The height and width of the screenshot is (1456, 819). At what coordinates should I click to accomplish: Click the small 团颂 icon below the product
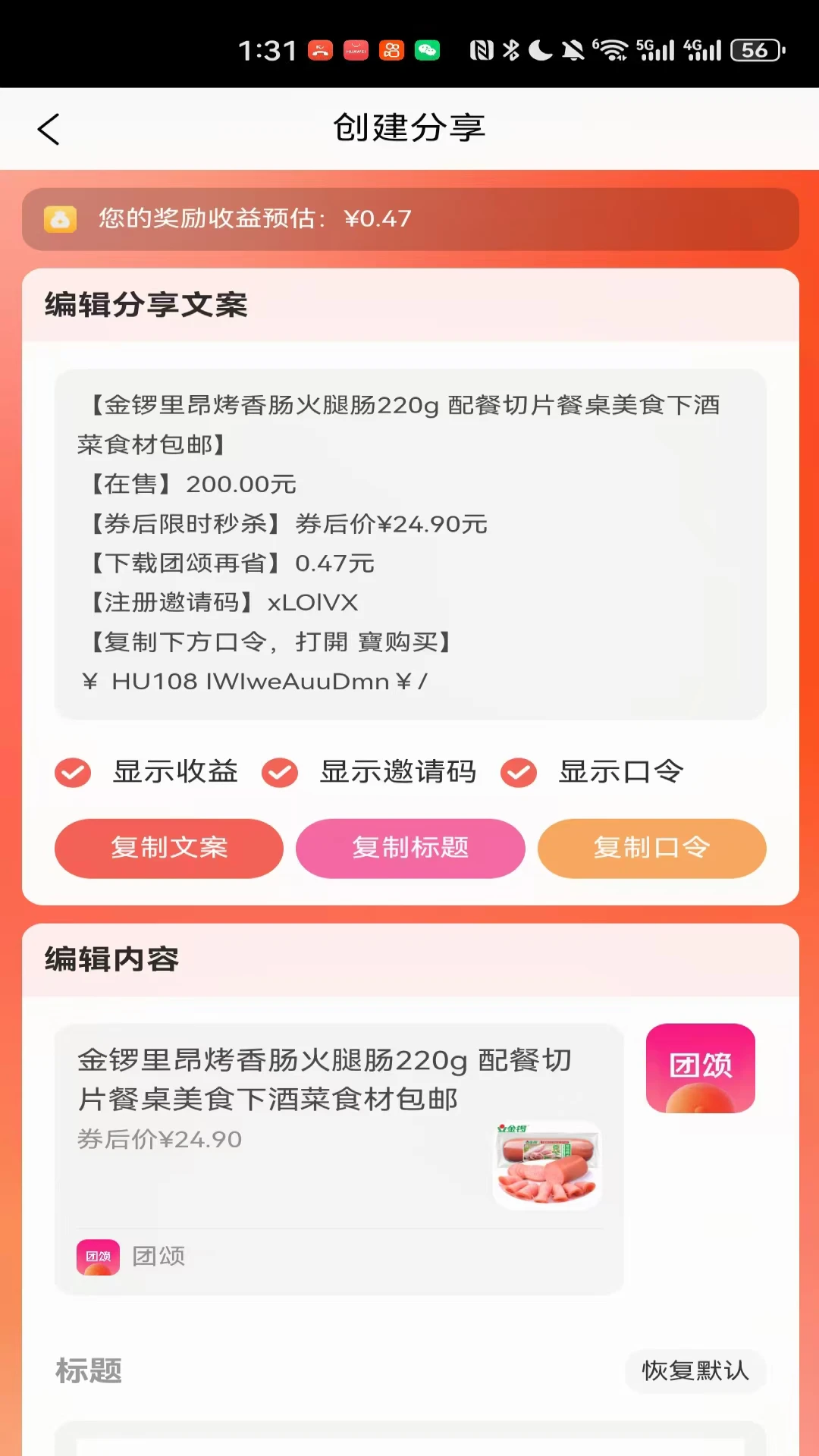pyautogui.click(x=98, y=1256)
